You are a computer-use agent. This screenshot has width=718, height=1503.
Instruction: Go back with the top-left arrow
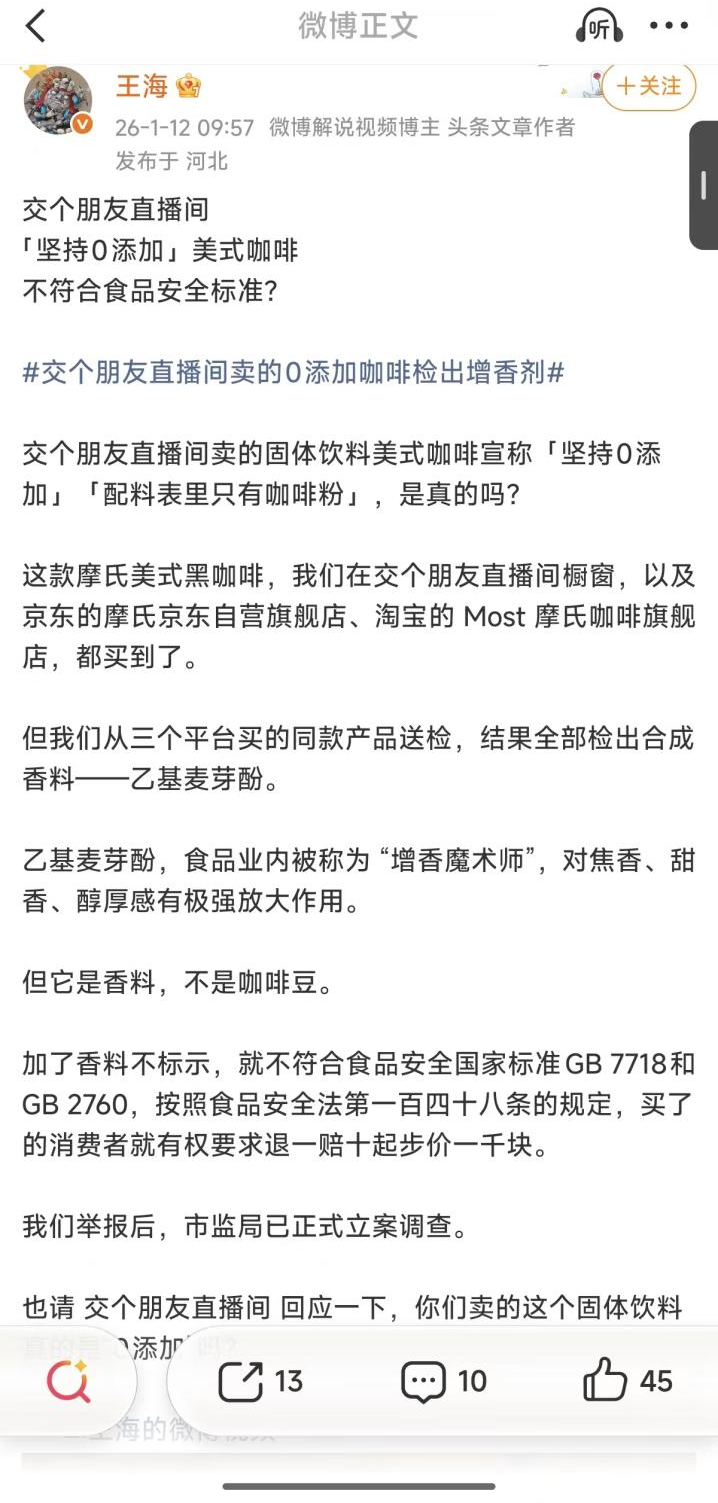tap(36, 26)
